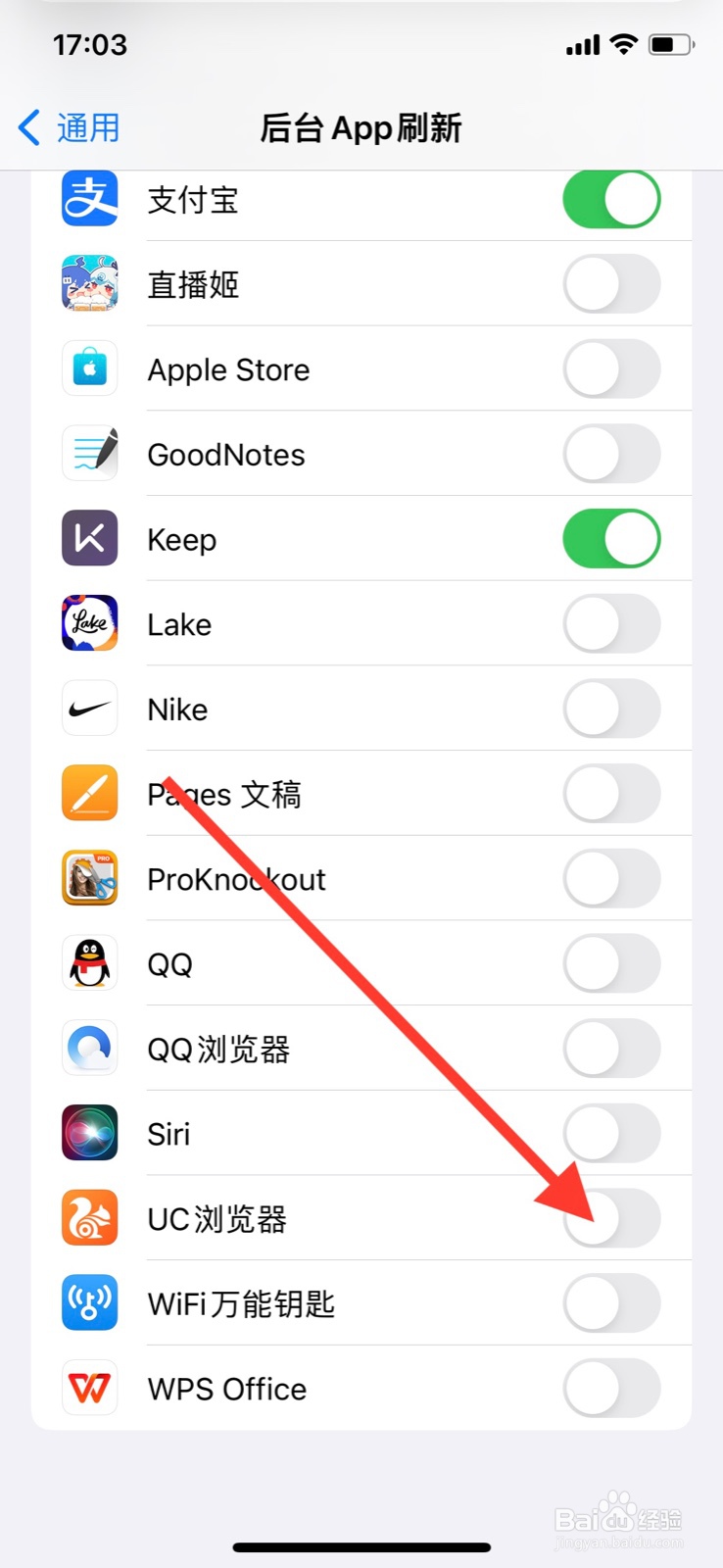Image resolution: width=723 pixels, height=1568 pixels.
Task: Select the Pages 文稿 row
Action: [x=294, y=794]
